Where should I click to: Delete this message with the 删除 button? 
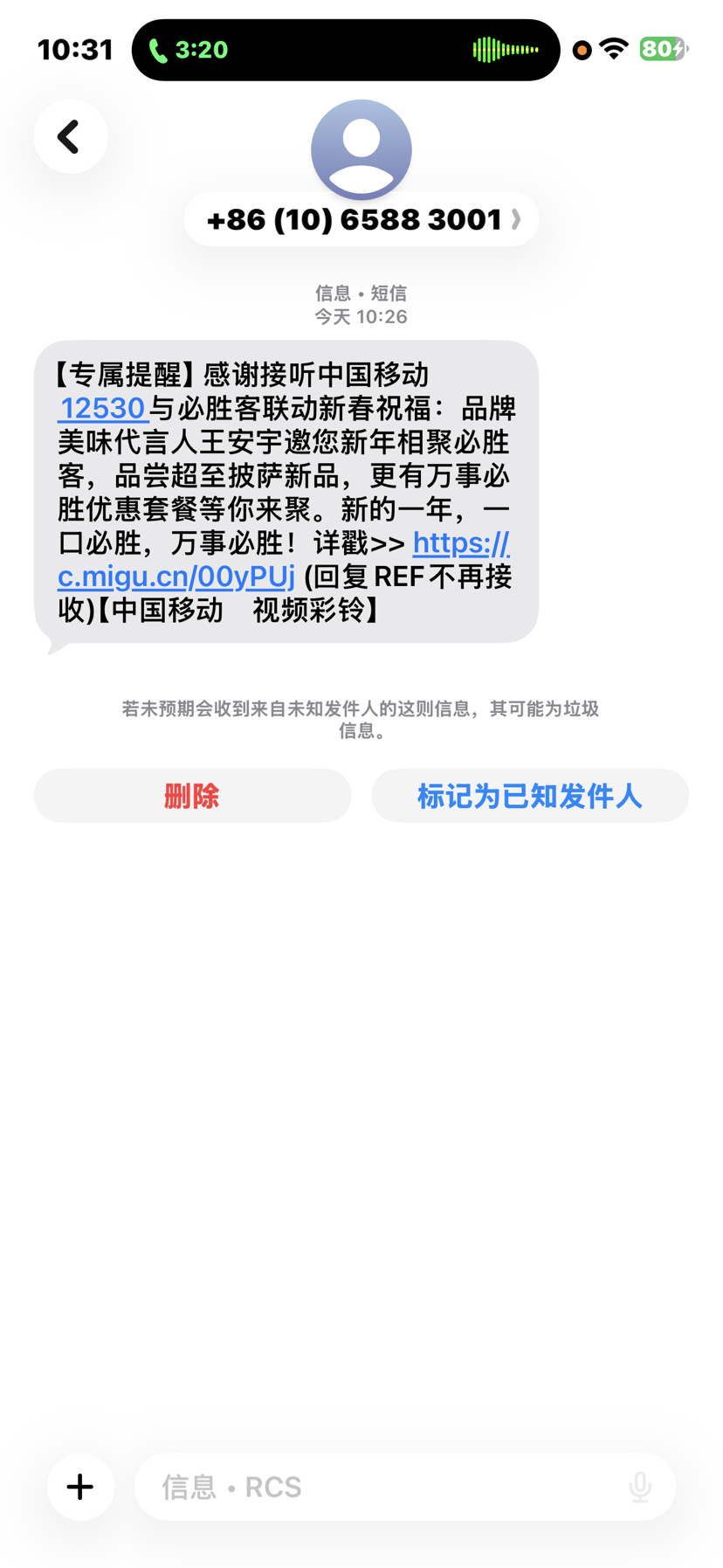pos(192,796)
